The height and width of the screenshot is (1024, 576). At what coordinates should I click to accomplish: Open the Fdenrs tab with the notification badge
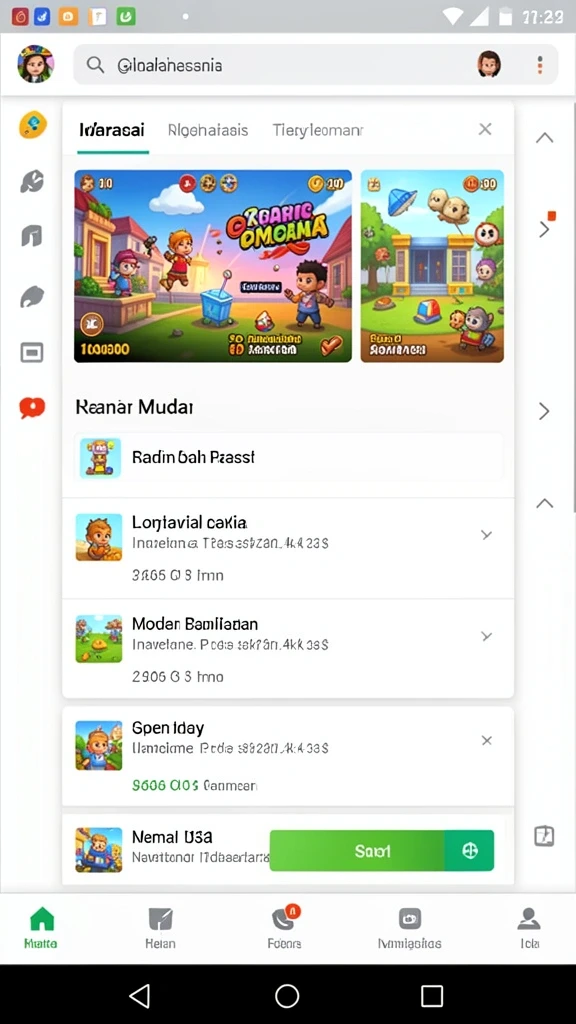[285, 928]
